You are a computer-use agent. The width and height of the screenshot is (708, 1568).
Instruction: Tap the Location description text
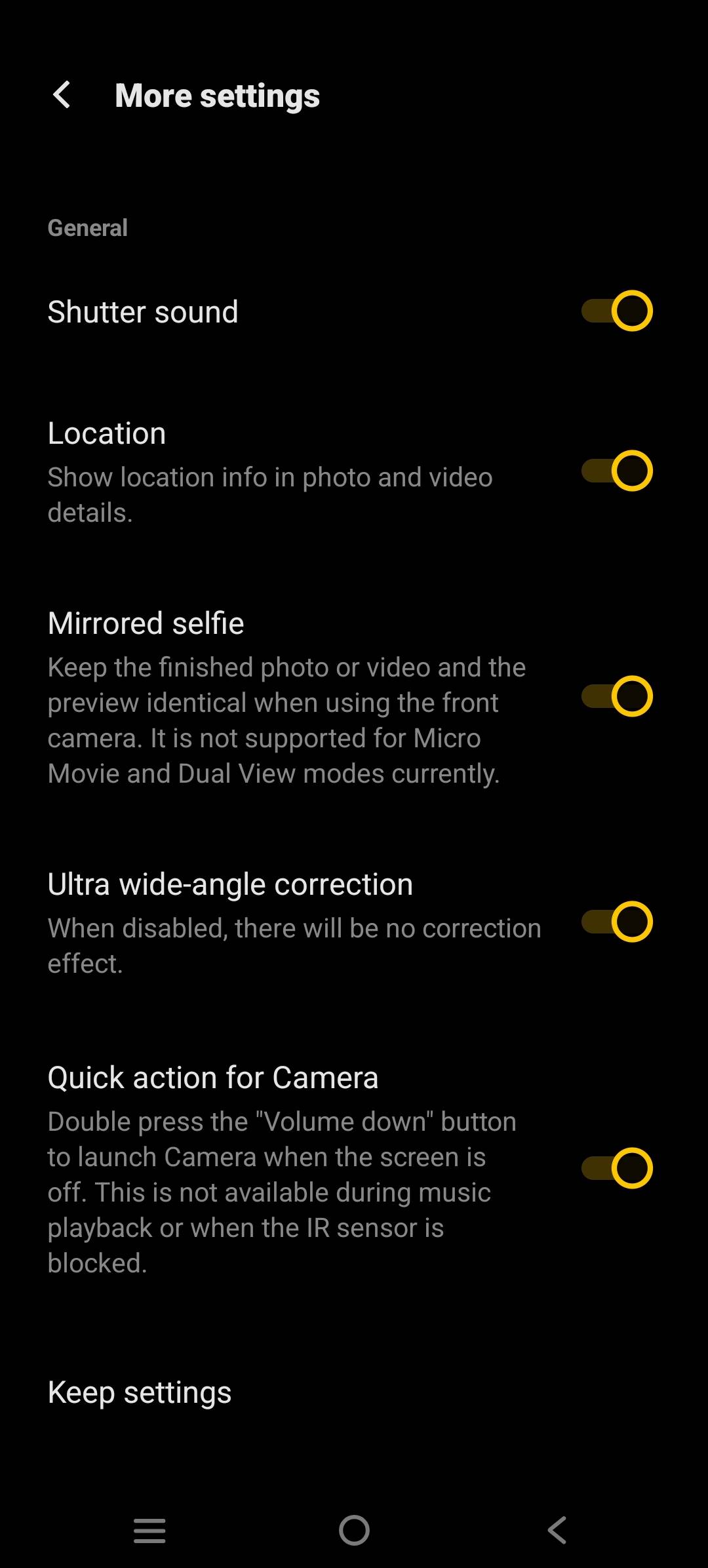(x=270, y=495)
